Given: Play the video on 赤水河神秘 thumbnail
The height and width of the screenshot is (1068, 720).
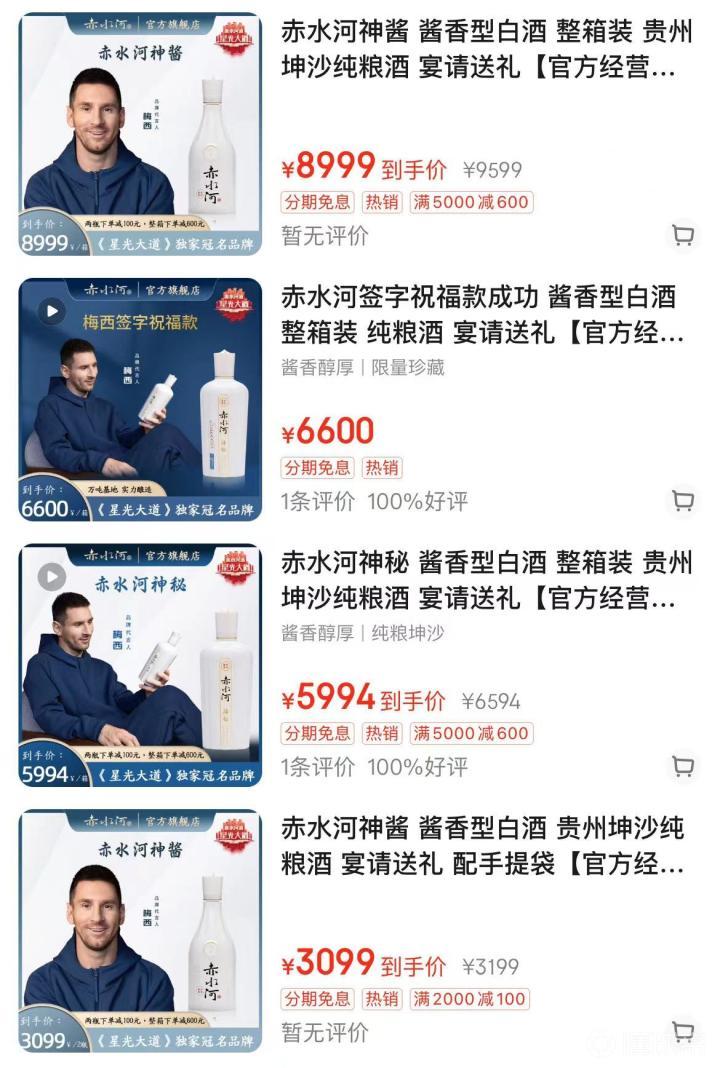Looking at the screenshot, I should 52,577.
